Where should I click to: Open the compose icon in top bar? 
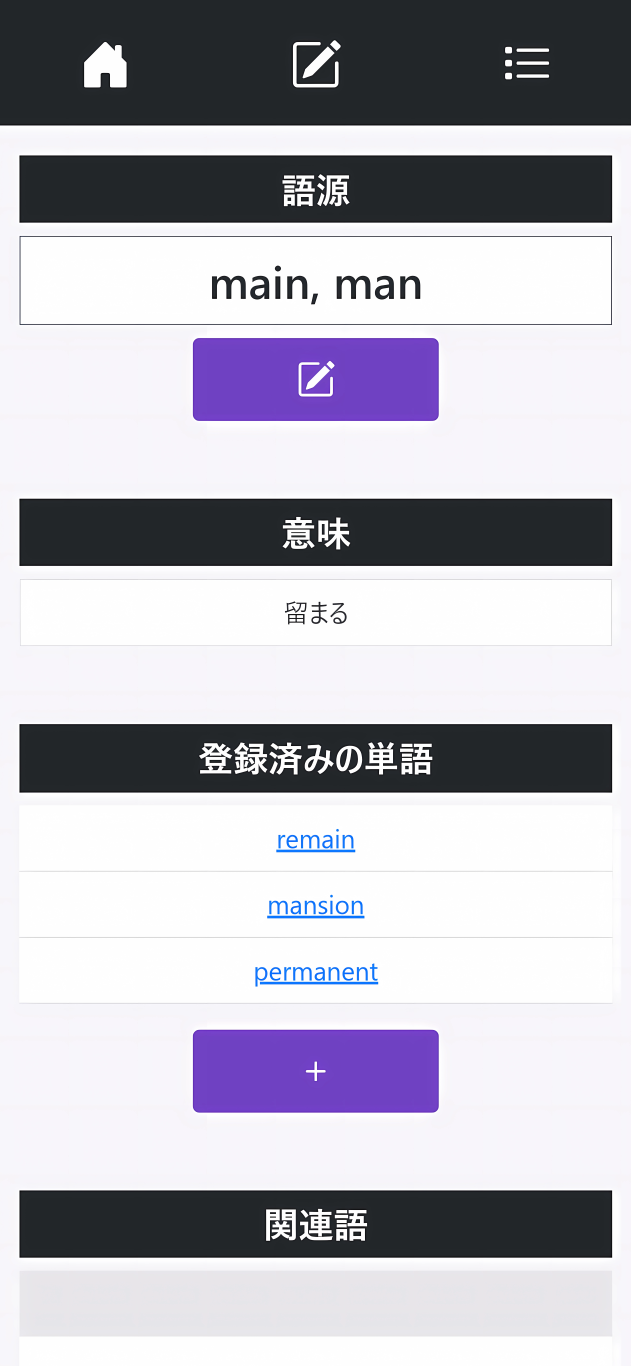tap(316, 64)
